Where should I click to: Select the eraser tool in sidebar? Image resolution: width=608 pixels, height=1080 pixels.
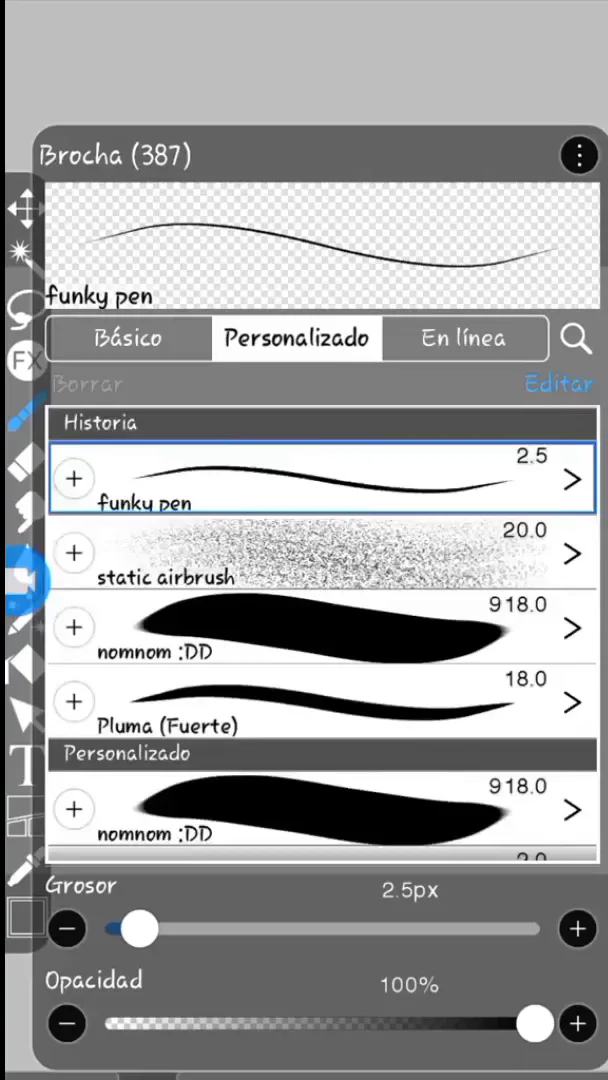click(x=25, y=460)
